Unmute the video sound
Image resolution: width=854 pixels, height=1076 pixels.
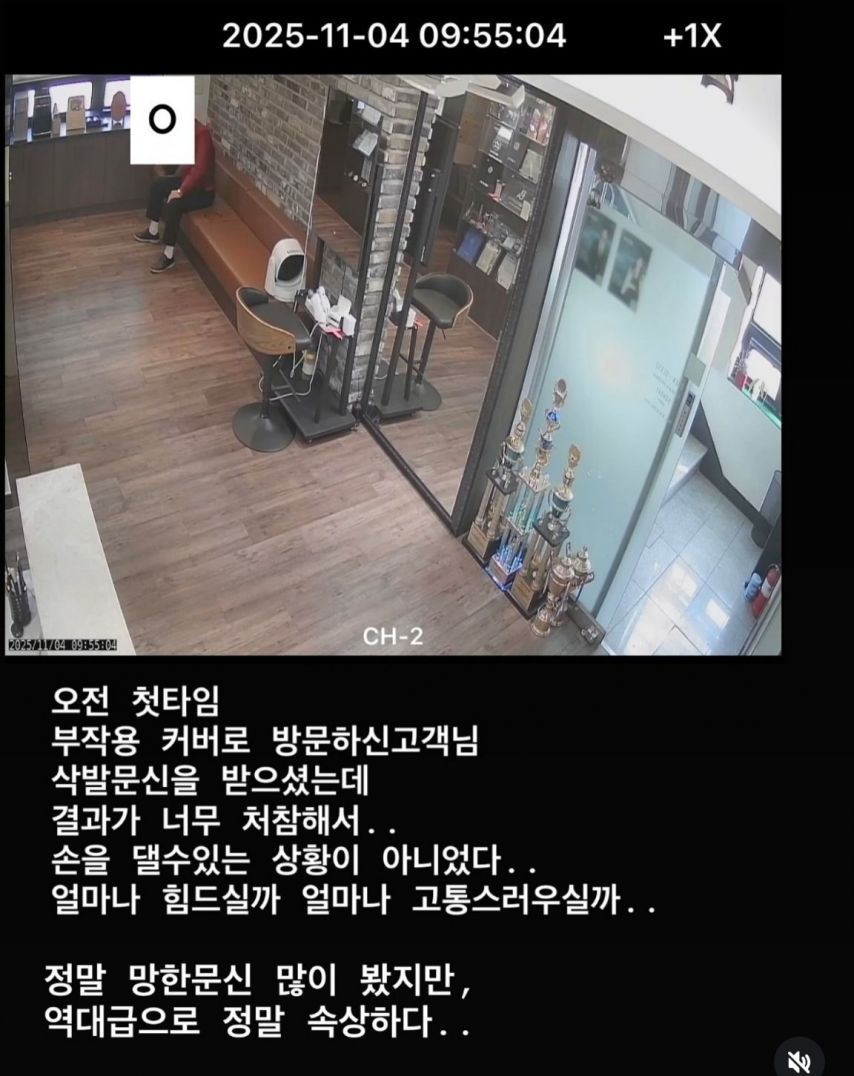[x=799, y=1060]
